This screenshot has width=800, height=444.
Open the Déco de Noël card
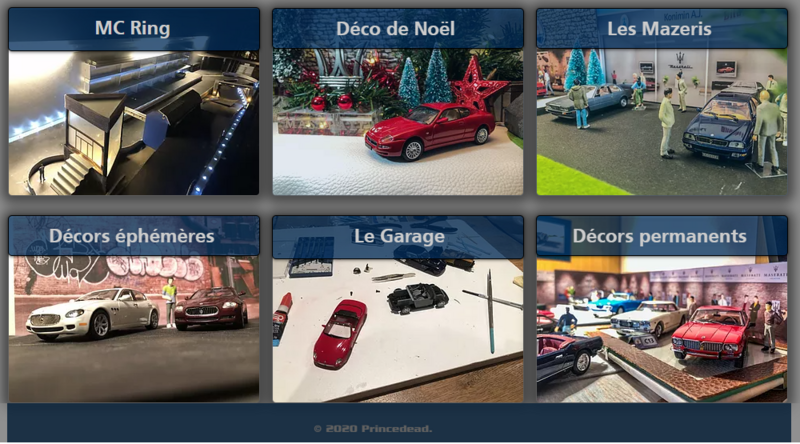(x=398, y=102)
